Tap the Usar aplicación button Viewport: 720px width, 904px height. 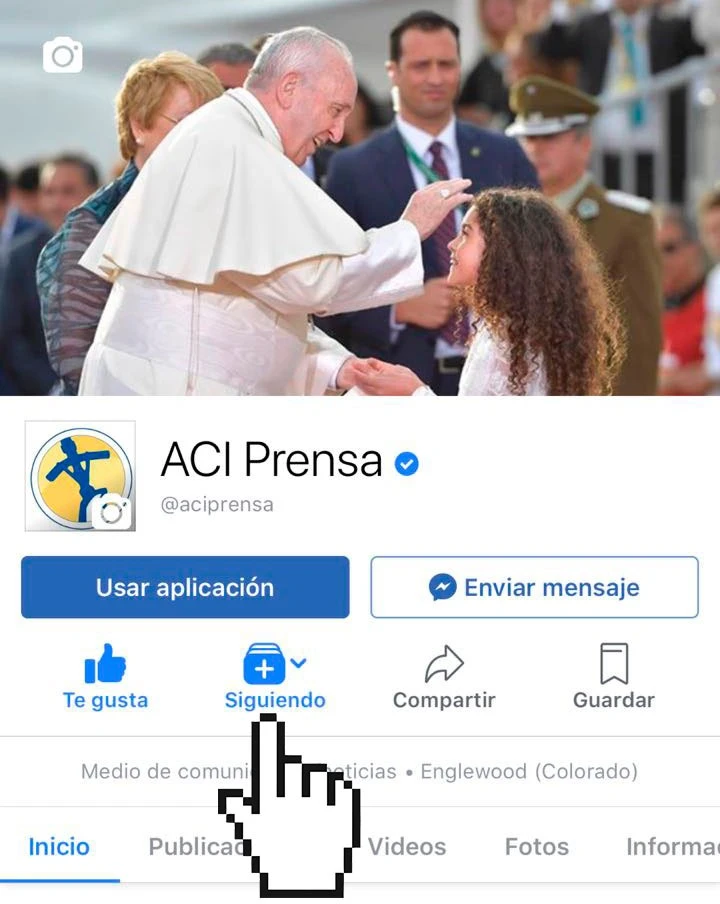tap(185, 588)
